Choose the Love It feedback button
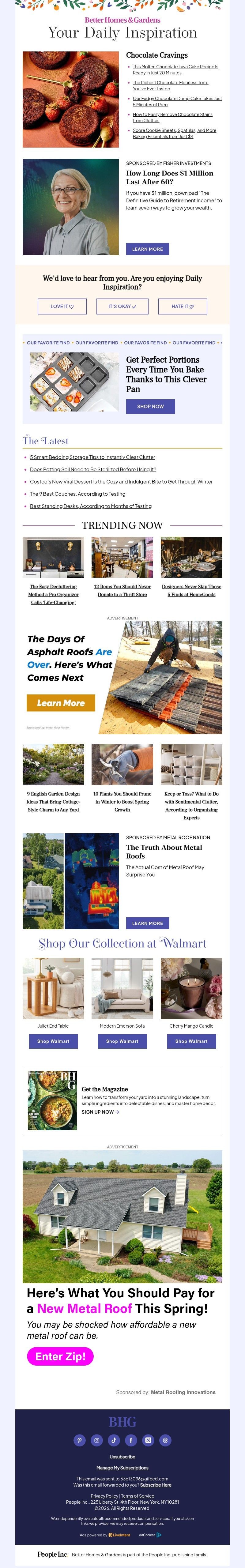This screenshot has width=245, height=1568. (62, 306)
